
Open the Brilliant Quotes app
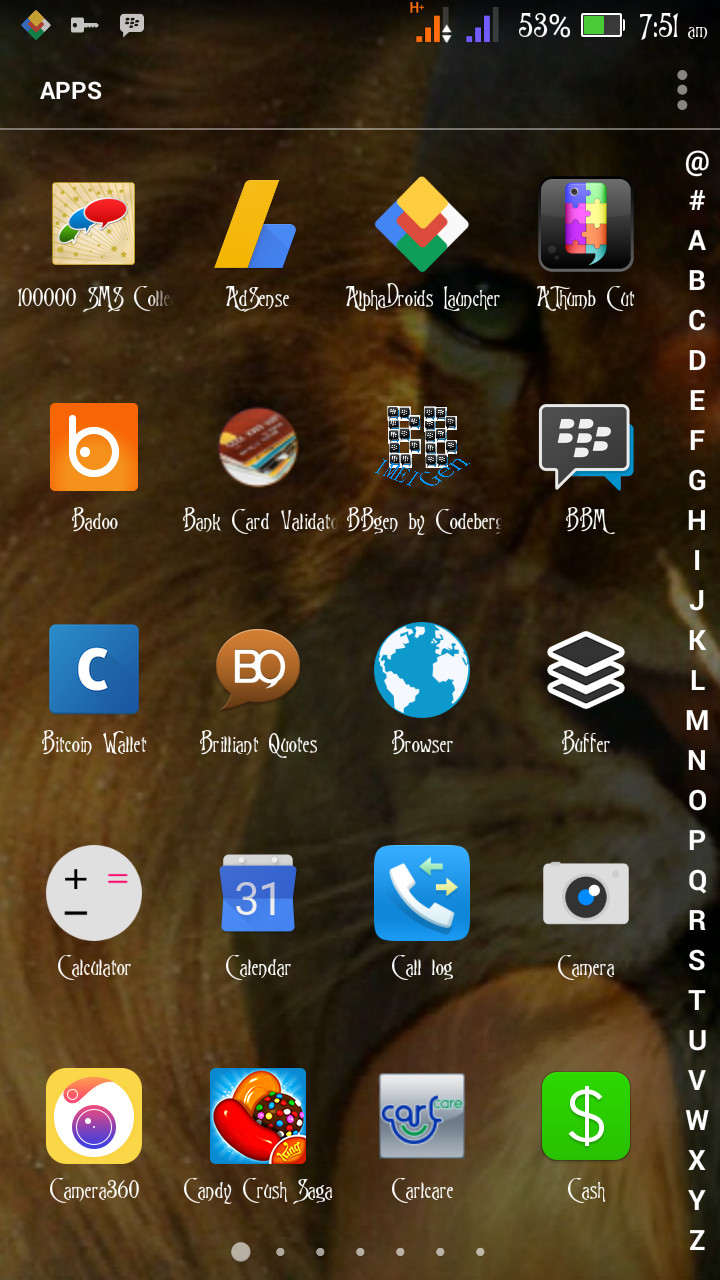click(258, 669)
